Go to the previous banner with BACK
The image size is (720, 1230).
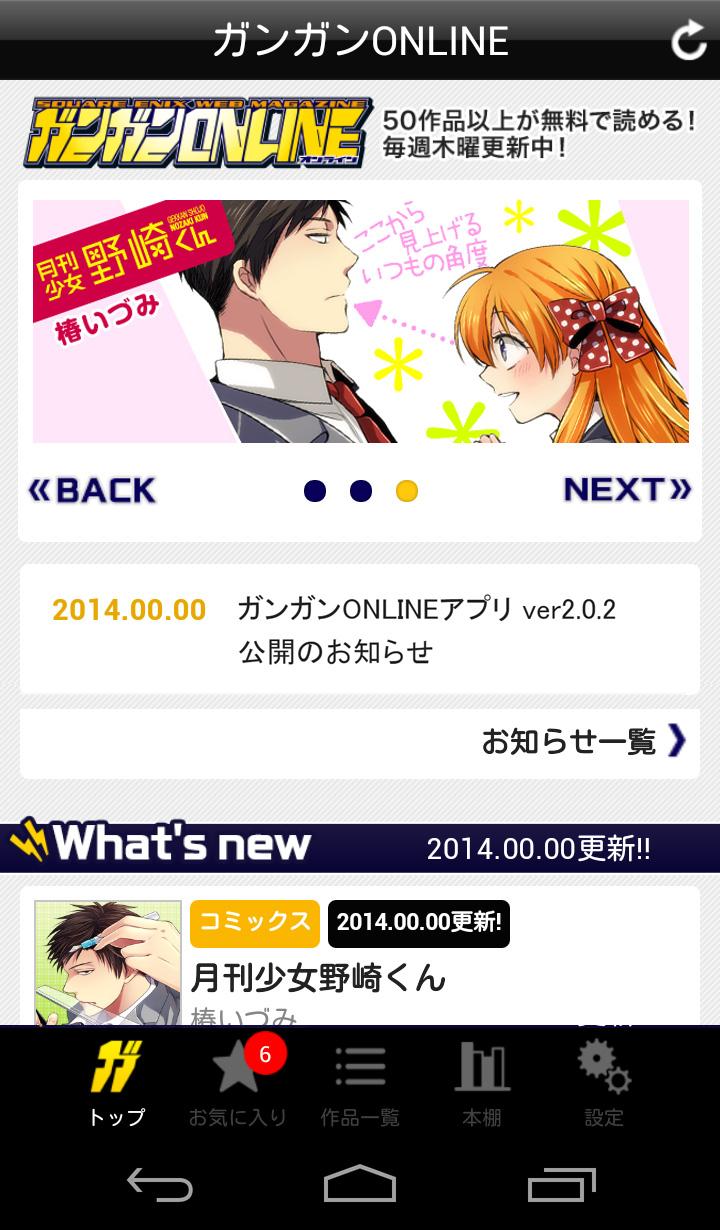(93, 490)
